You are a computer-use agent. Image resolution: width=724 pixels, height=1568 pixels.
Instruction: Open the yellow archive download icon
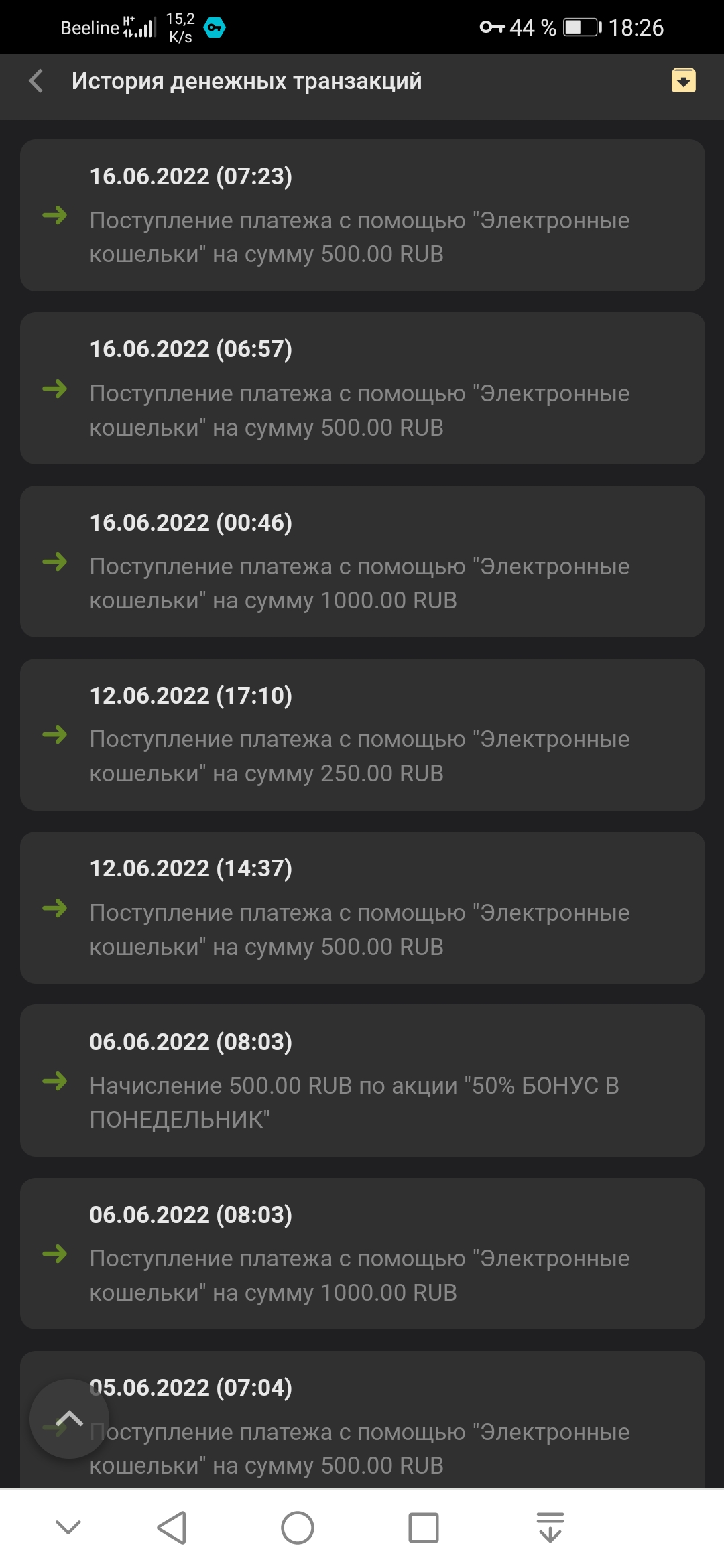[683, 81]
